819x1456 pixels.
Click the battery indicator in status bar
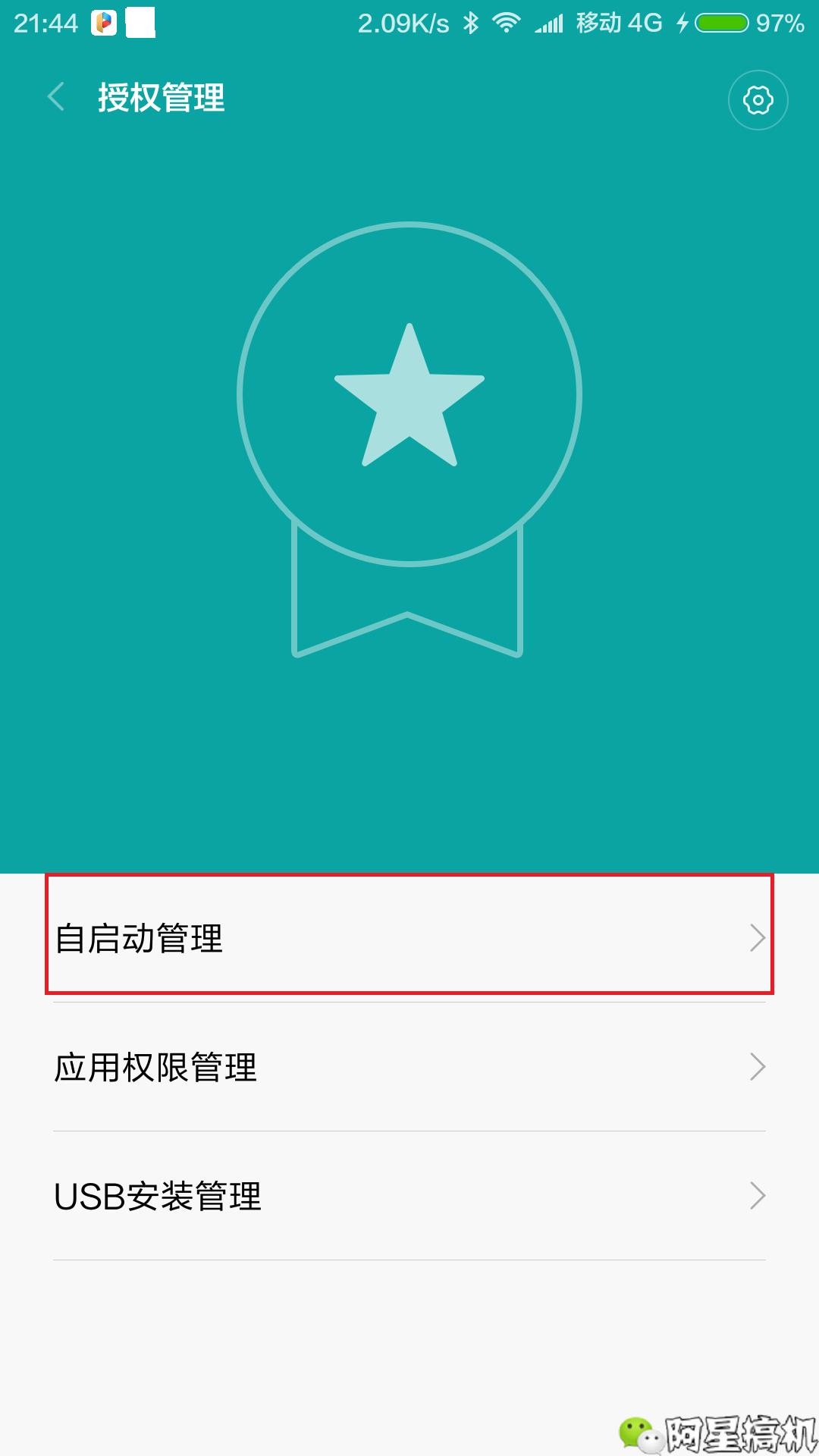point(724,23)
